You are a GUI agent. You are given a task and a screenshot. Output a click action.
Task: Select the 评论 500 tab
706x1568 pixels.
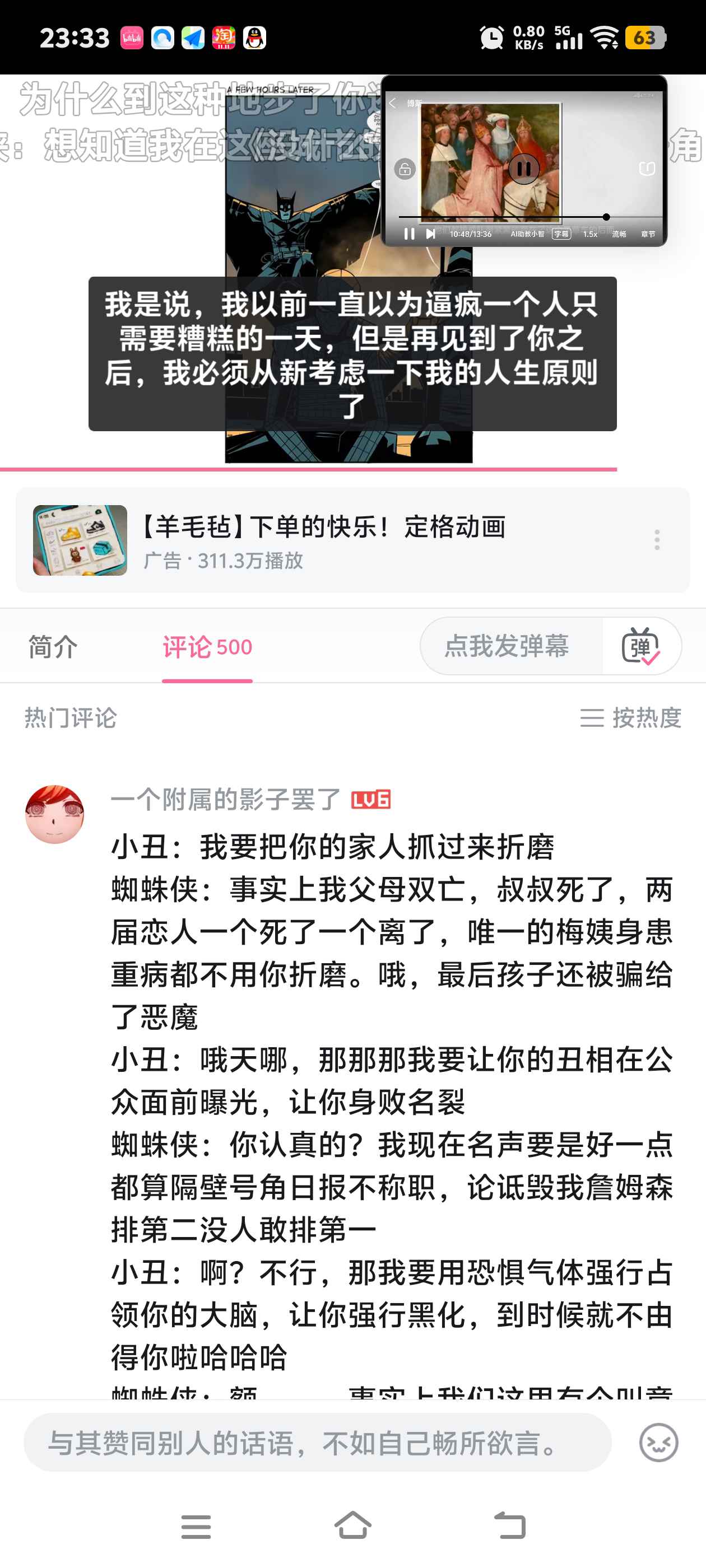click(x=207, y=646)
